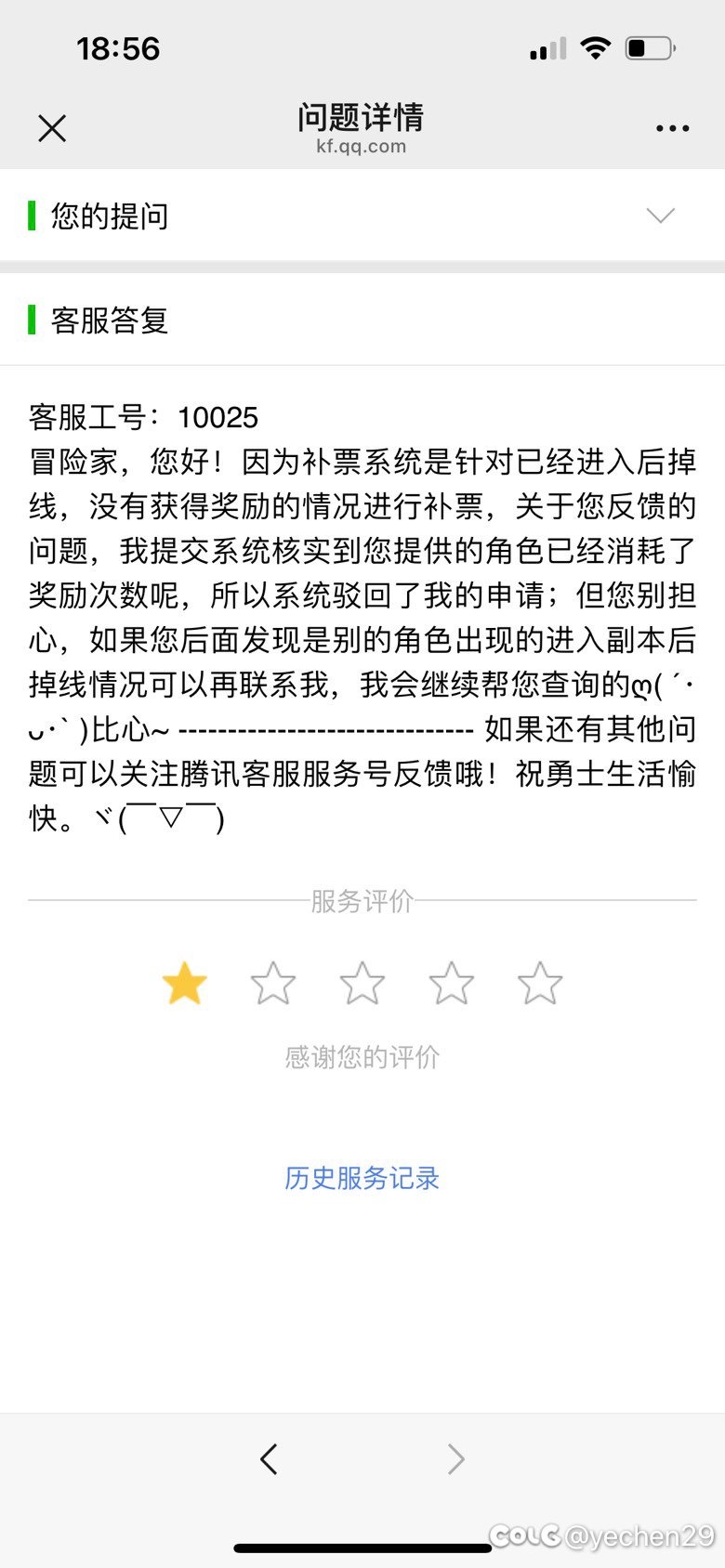This screenshot has width=725, height=1568.
Task: Rate the service two stars
Action: pyautogui.click(x=273, y=984)
